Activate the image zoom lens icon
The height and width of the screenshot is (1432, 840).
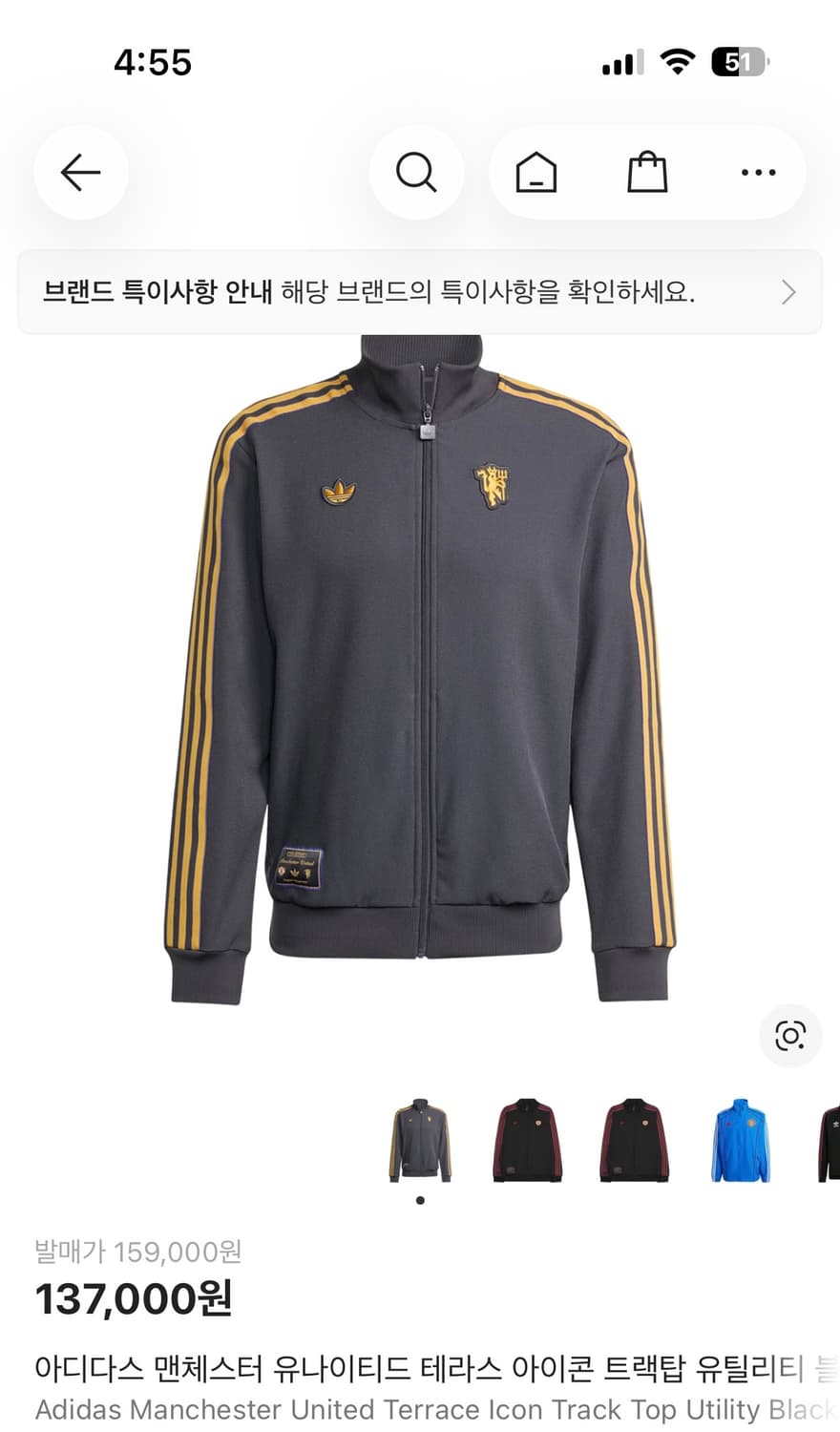(789, 1035)
